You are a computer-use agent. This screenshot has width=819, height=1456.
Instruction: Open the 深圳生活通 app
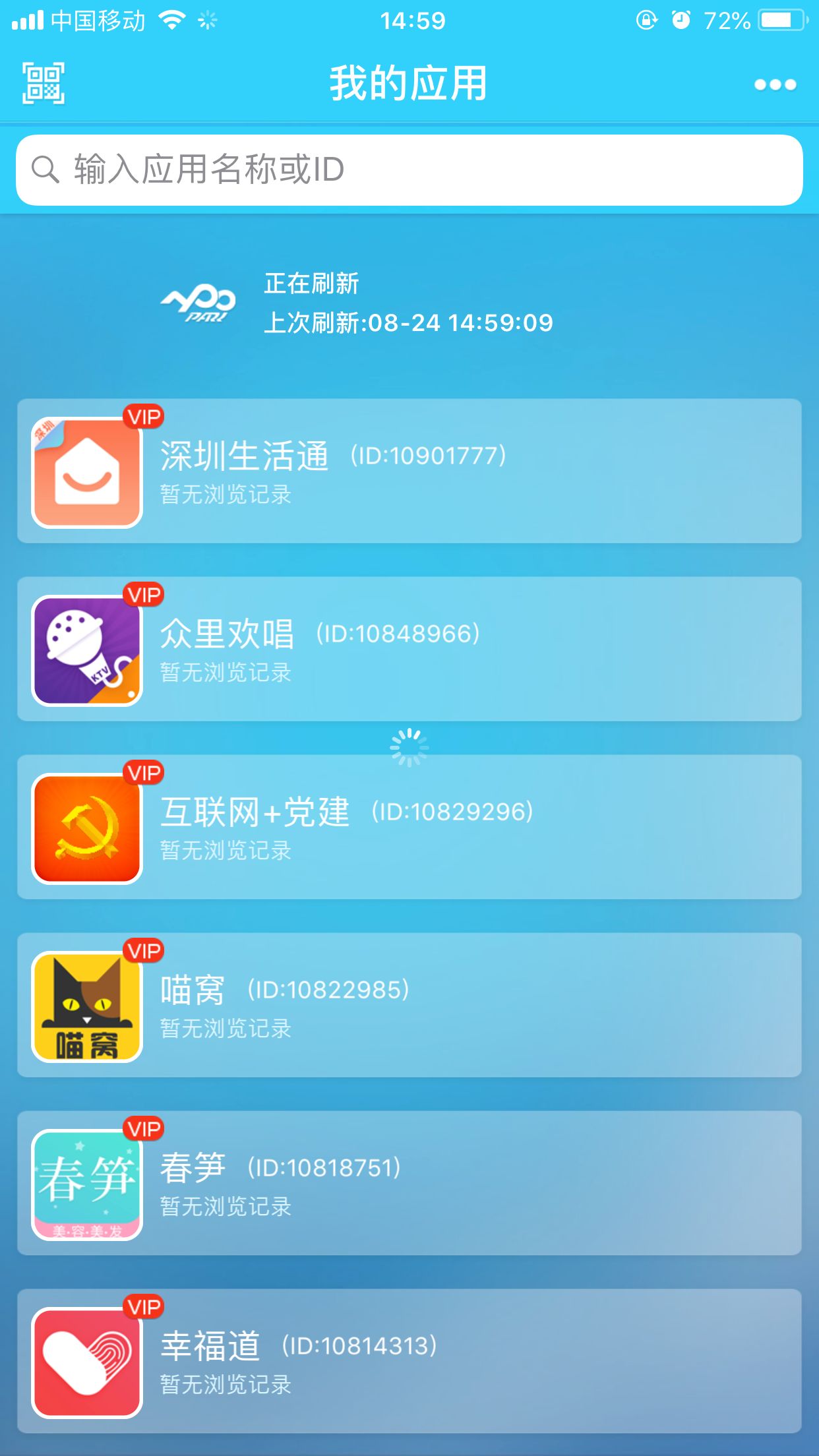(x=409, y=471)
